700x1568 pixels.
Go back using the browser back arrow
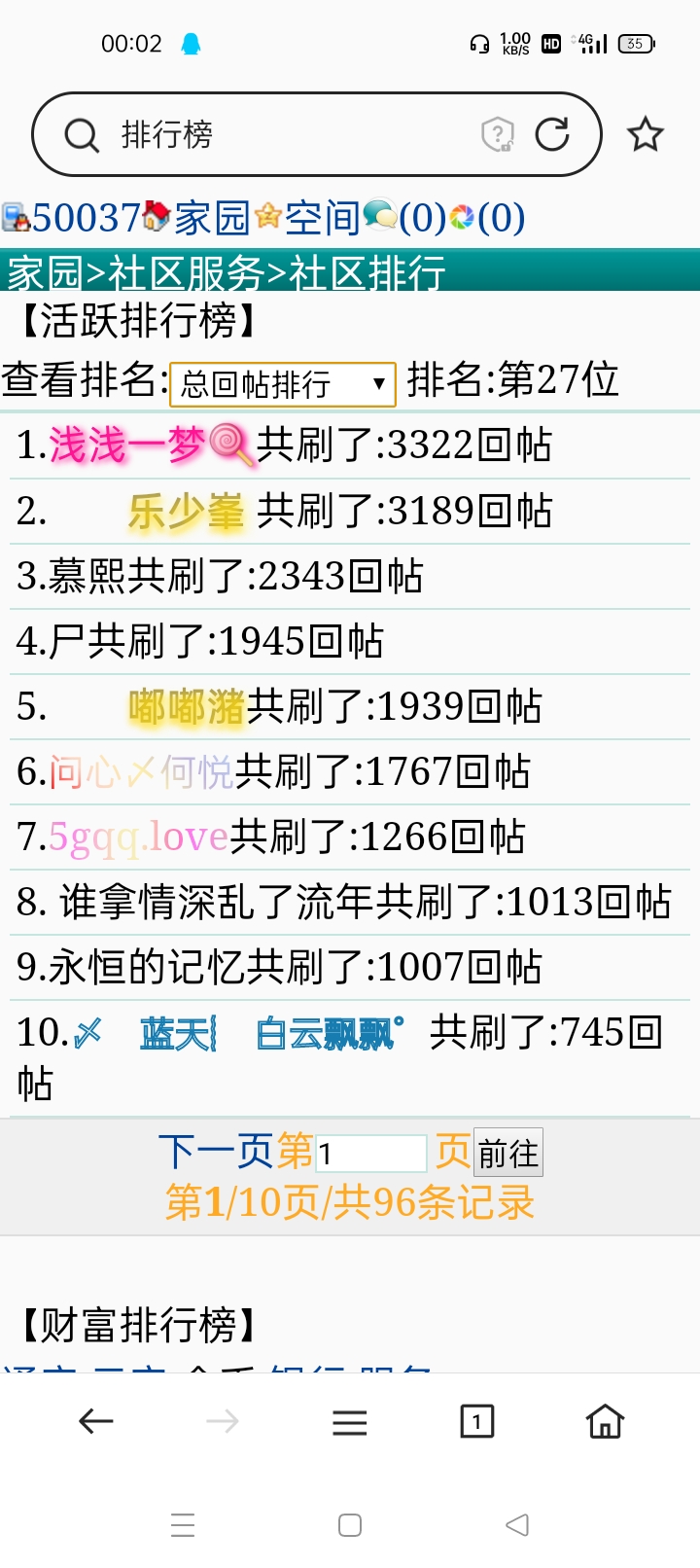click(x=95, y=1422)
